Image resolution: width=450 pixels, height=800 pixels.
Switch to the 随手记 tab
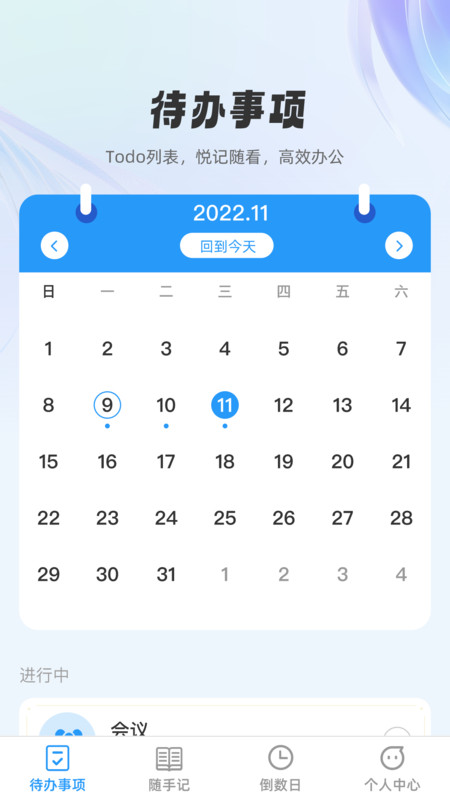click(x=169, y=769)
